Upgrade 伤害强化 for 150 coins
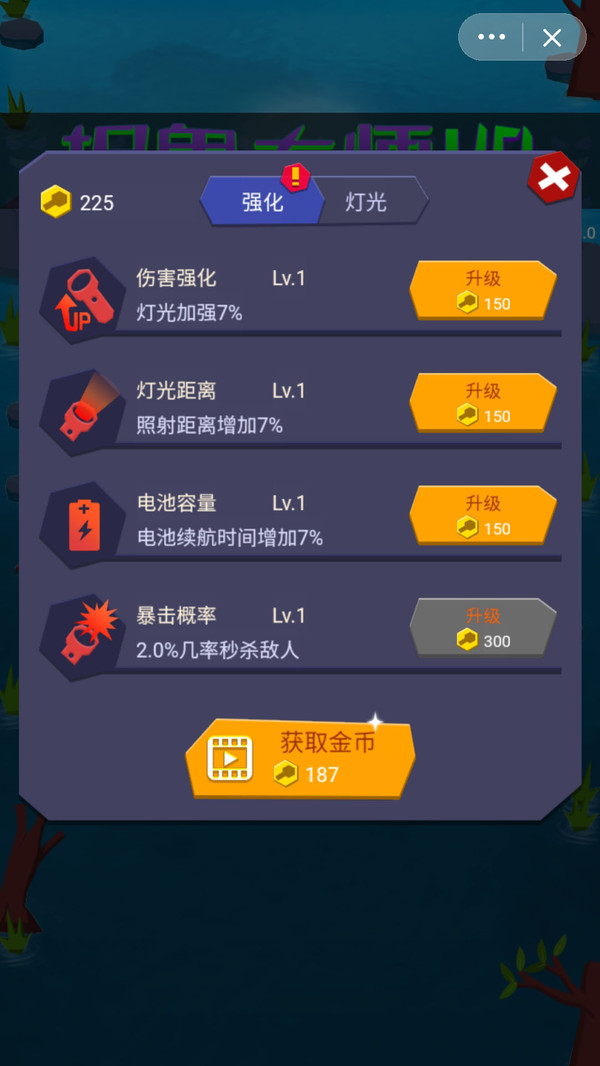600x1066 pixels. tap(482, 290)
